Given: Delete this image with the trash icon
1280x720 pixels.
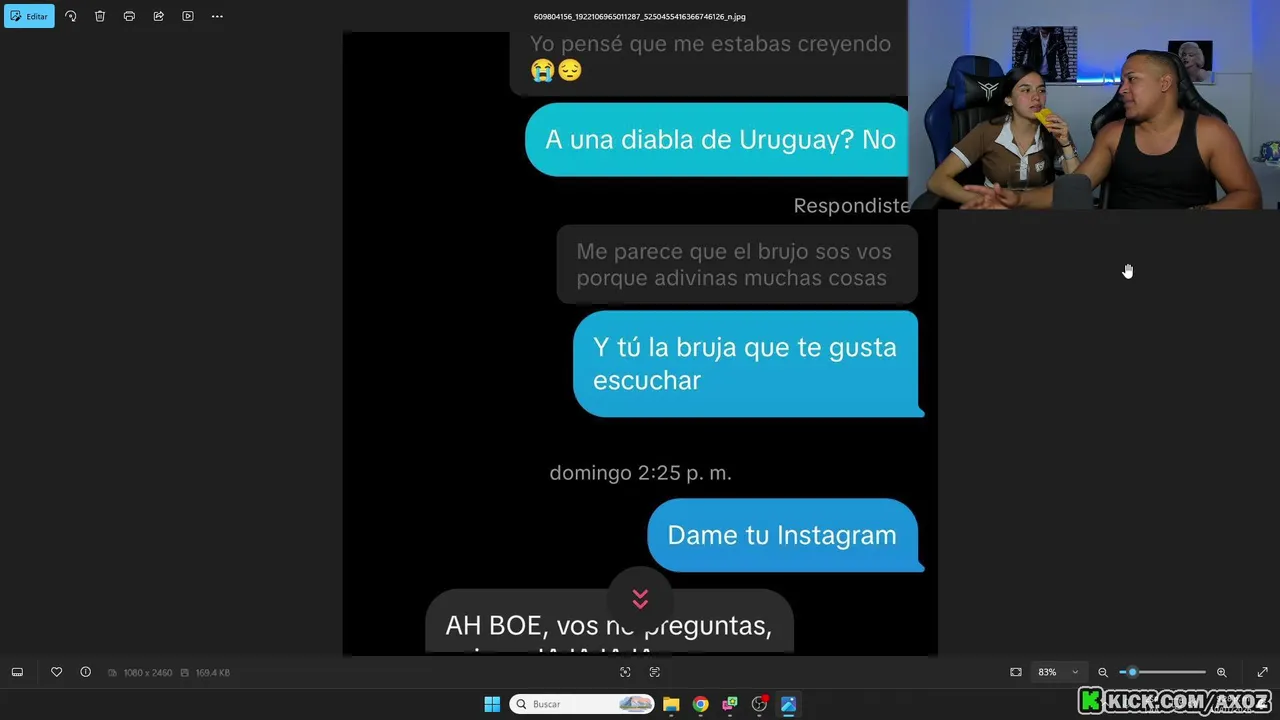Looking at the screenshot, I should click(x=100, y=16).
